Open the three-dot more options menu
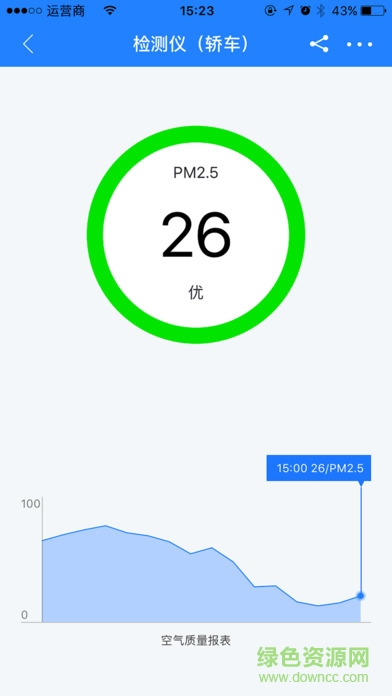This screenshot has height=696, width=392. (x=360, y=44)
